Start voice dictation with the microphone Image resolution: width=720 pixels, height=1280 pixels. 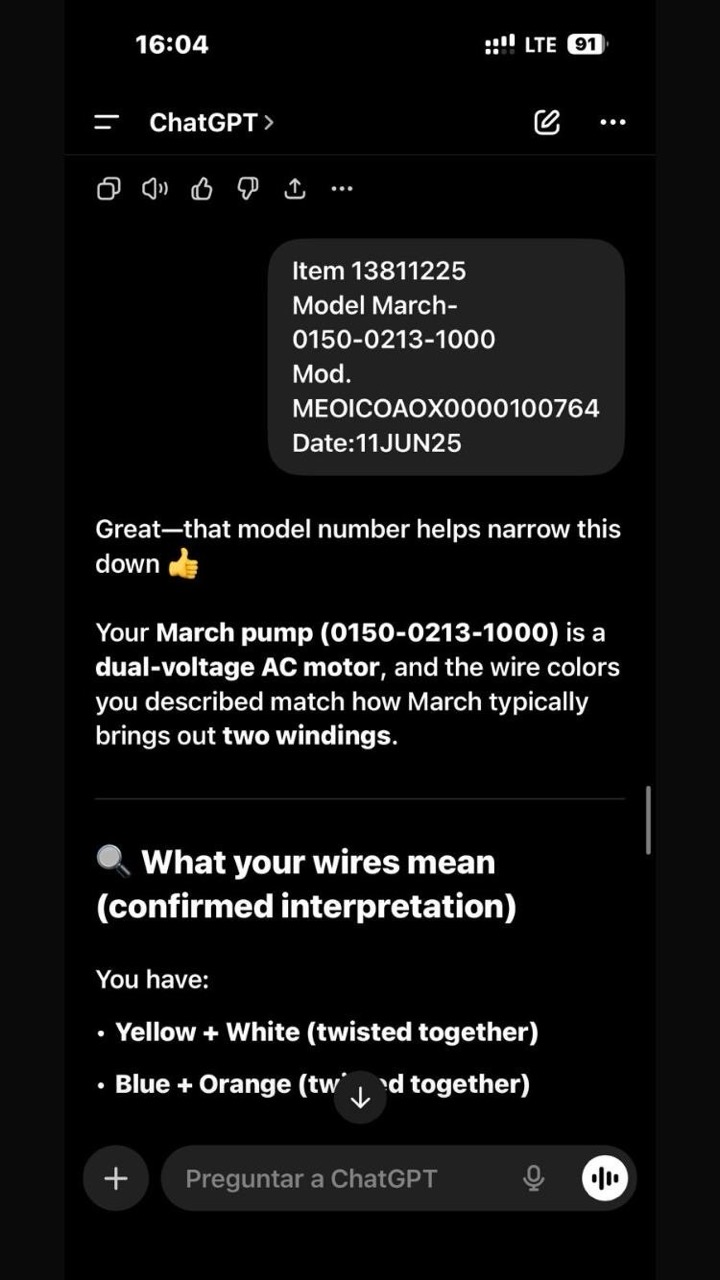coord(534,1178)
